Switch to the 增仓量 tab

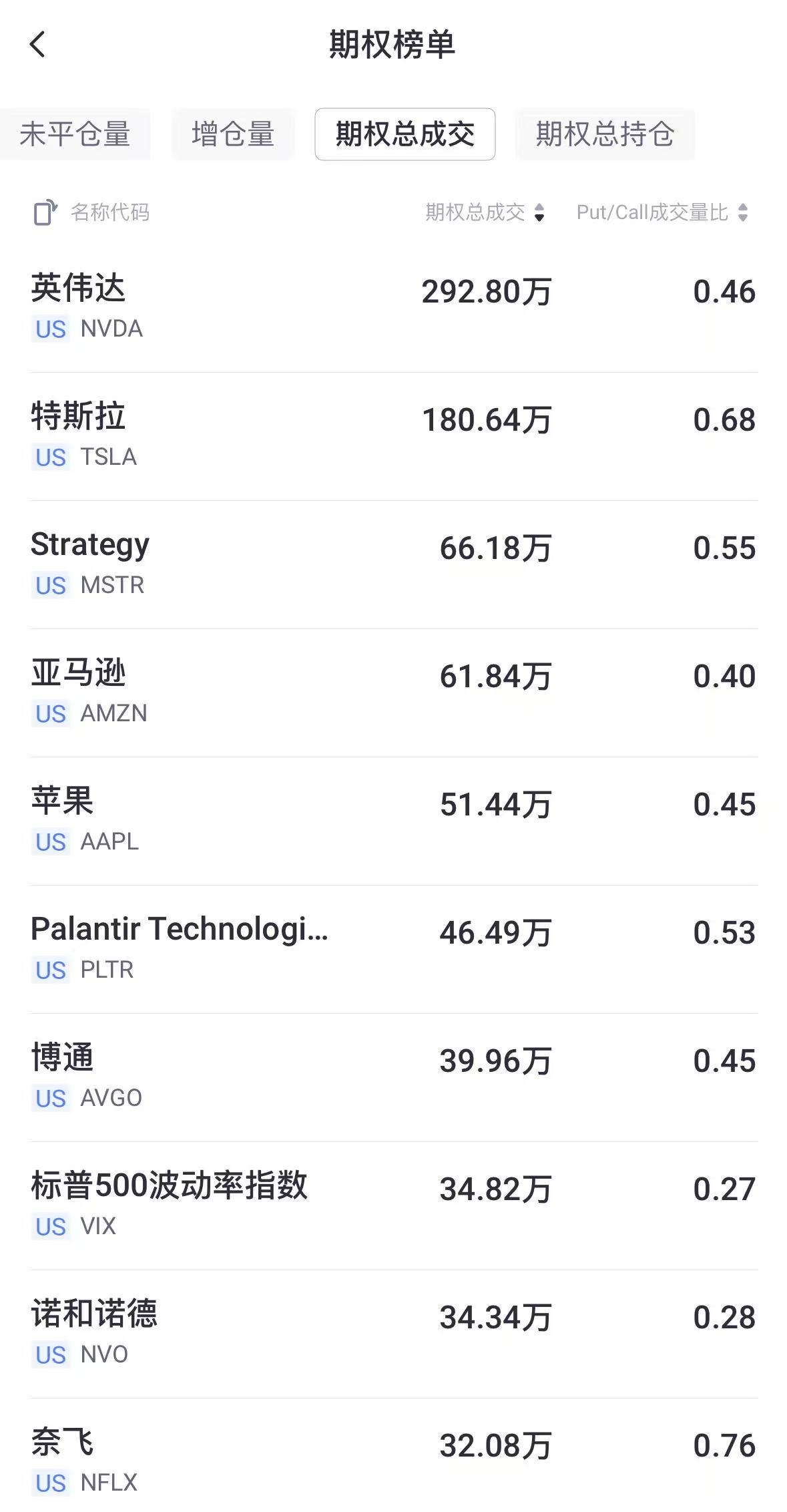(x=232, y=134)
